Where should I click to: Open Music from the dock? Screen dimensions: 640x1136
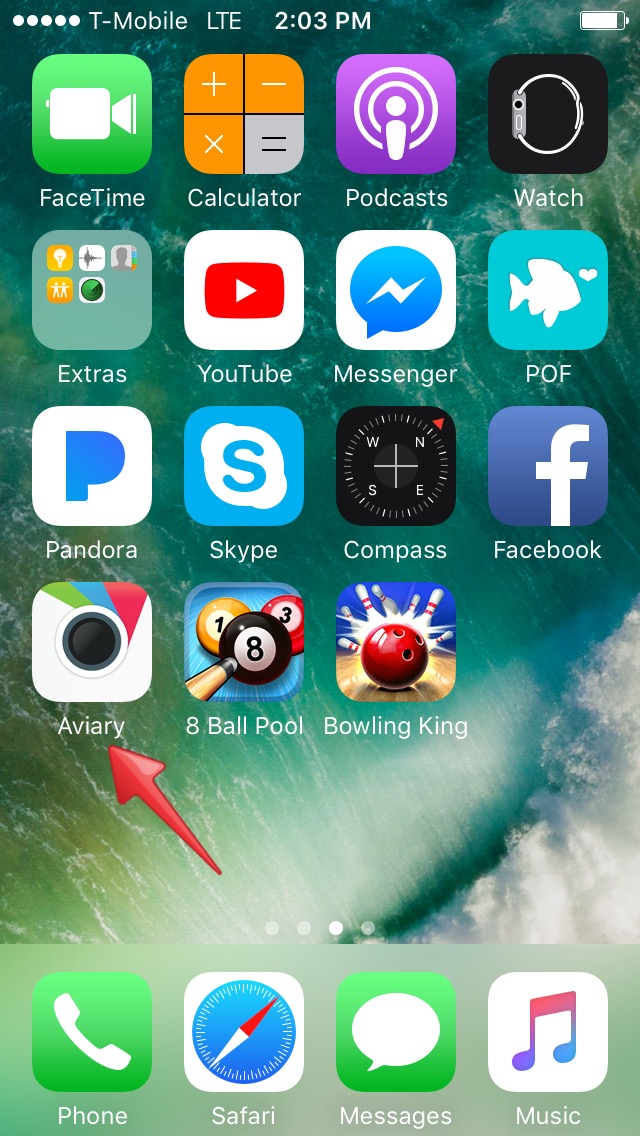pos(548,1032)
